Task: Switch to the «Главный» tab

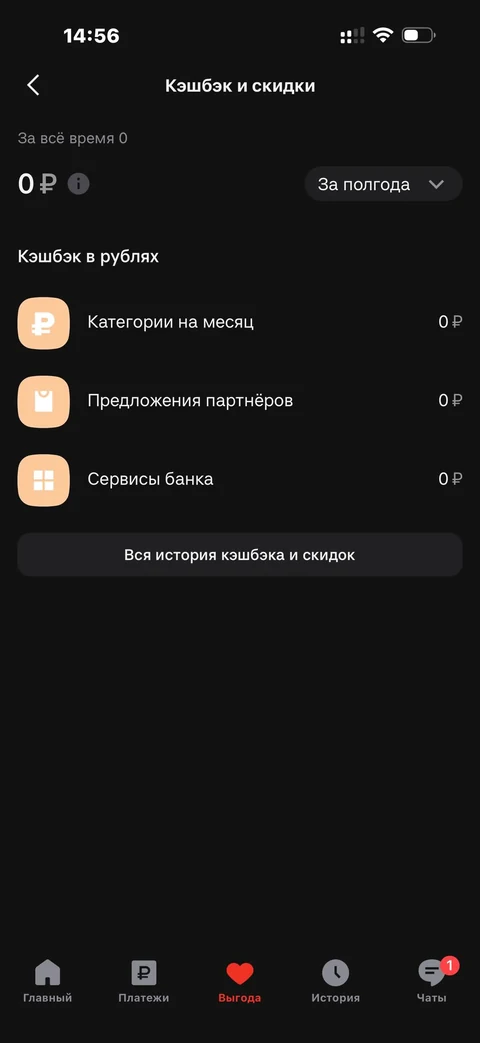Action: coord(47,982)
